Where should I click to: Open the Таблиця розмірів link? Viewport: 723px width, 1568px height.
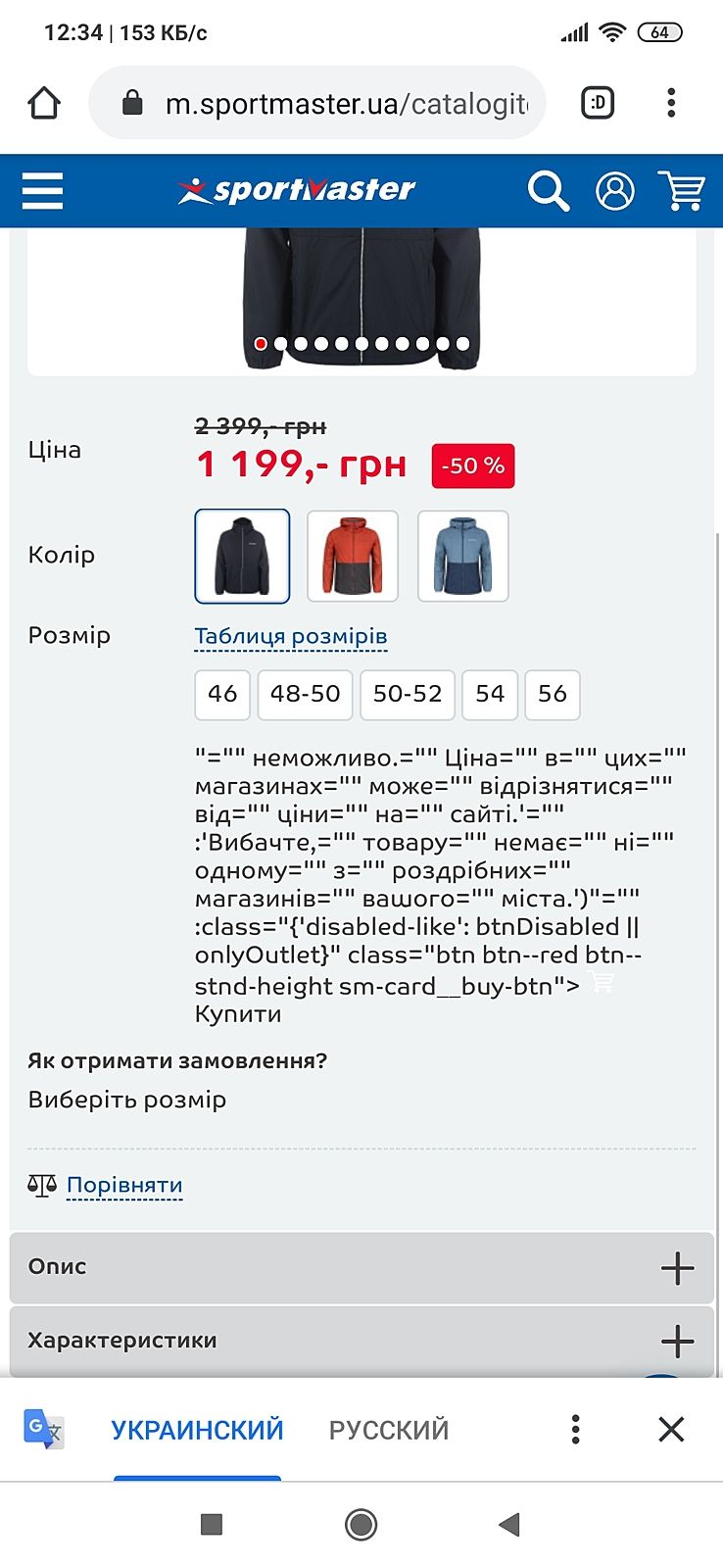pyautogui.click(x=291, y=637)
